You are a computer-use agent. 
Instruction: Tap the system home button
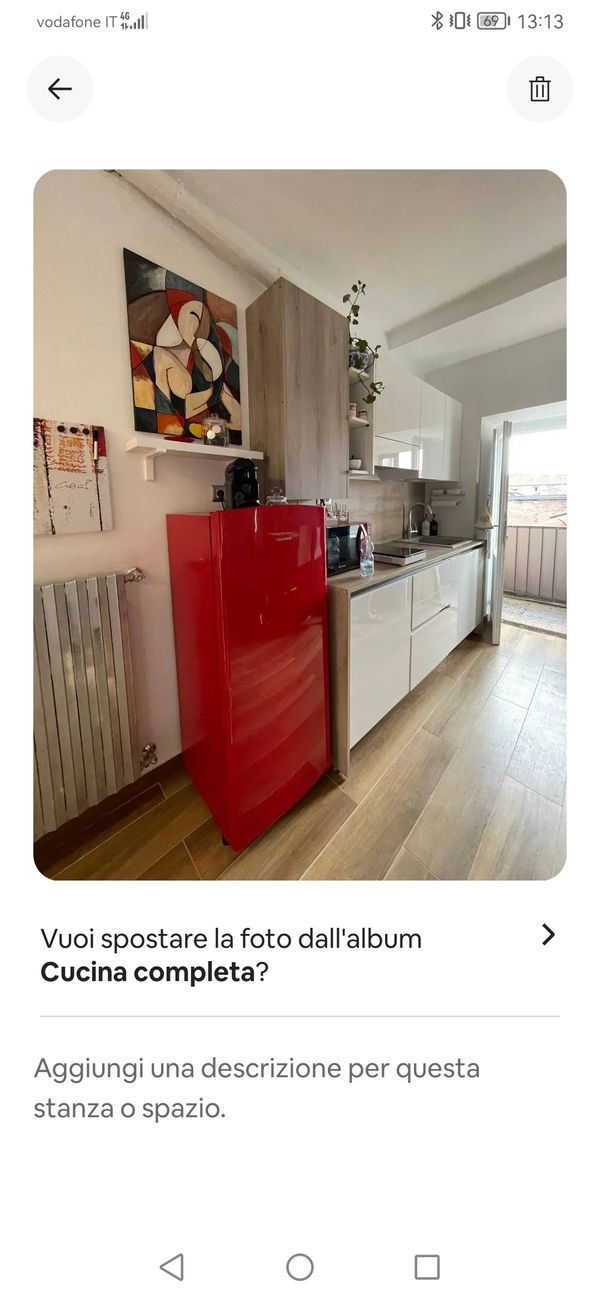[300, 1267]
